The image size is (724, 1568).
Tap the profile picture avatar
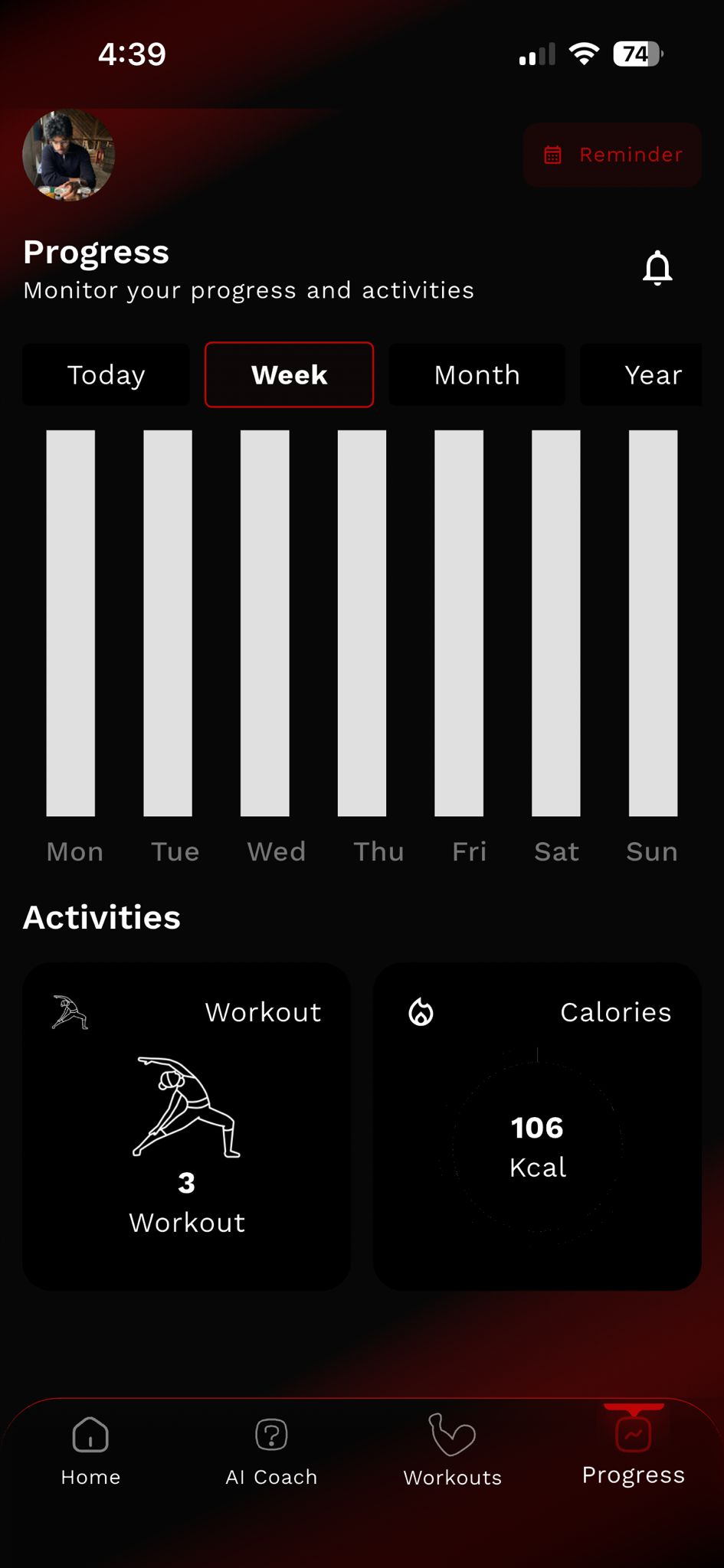point(69,155)
